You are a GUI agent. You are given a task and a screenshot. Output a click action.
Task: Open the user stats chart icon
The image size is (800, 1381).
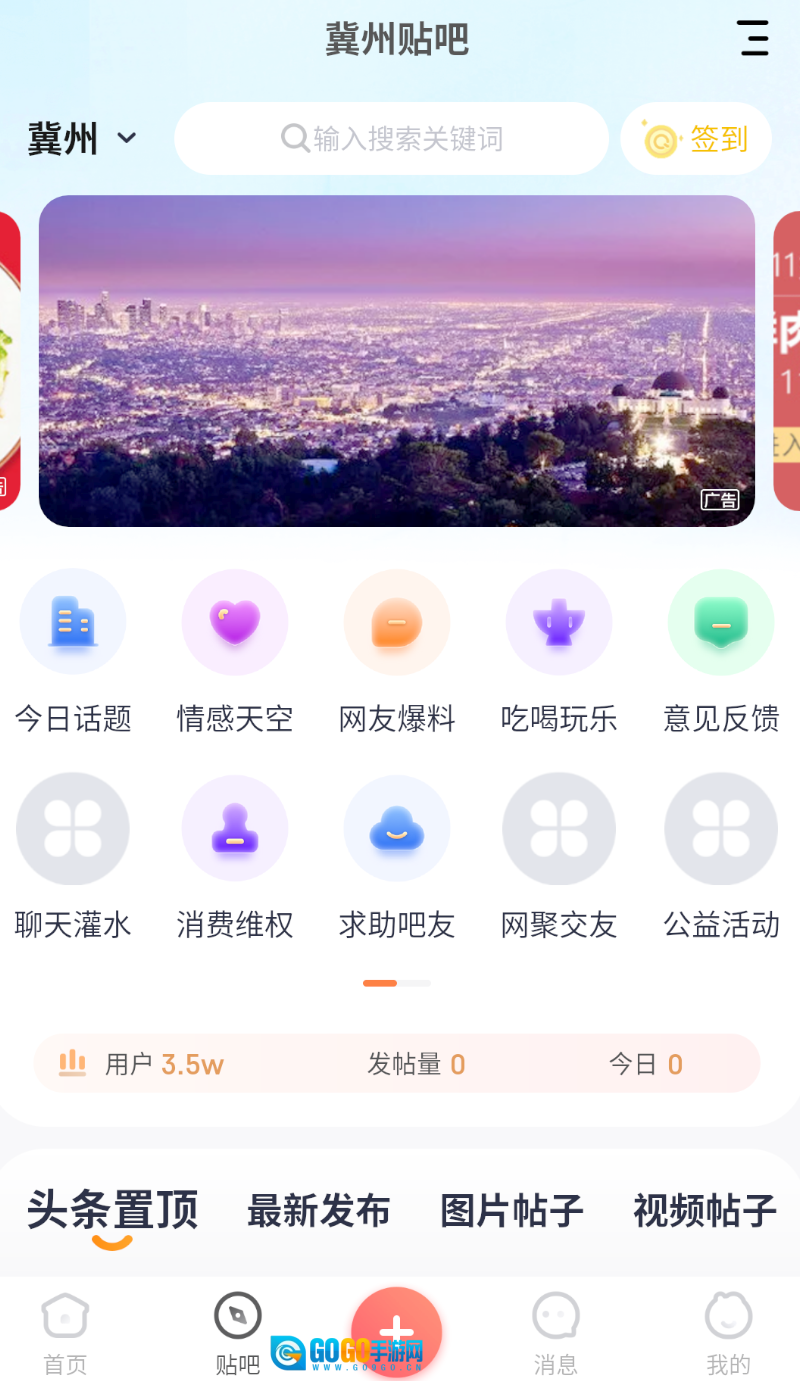click(72, 1063)
